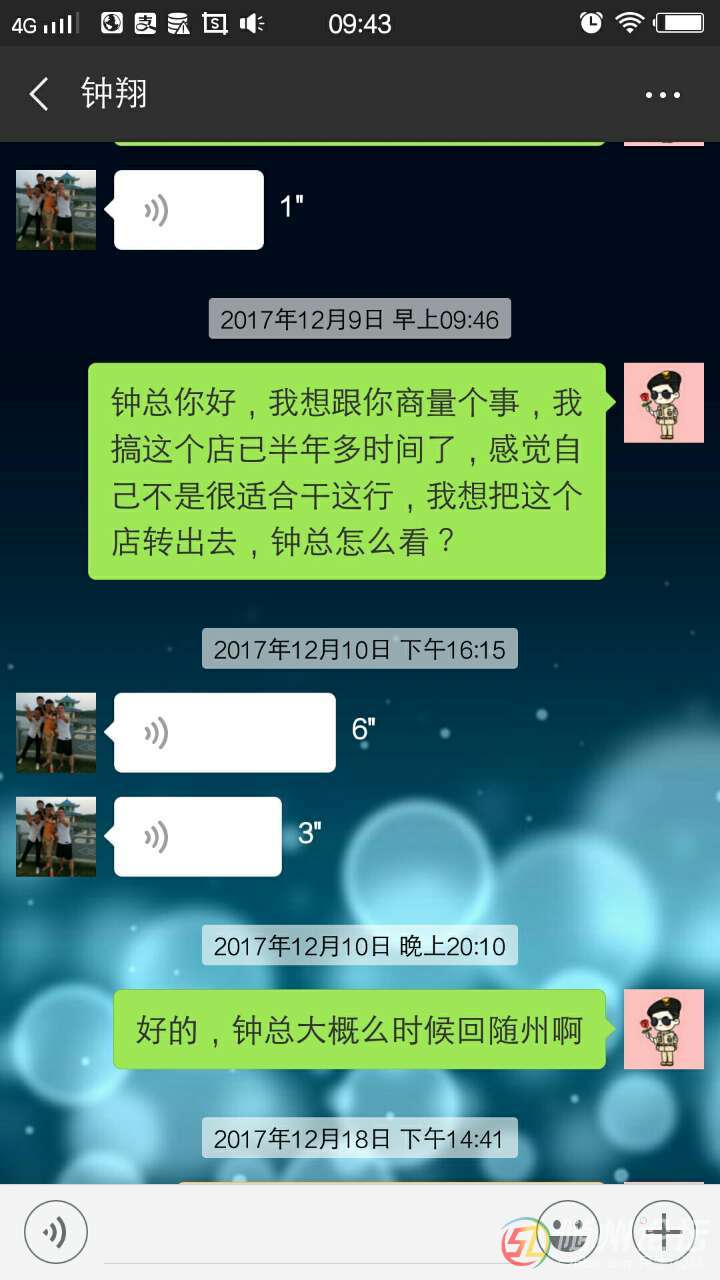The height and width of the screenshot is (1280, 720).
Task: View 钟翔's avatar beside the 6-second voice message
Action: point(56,733)
